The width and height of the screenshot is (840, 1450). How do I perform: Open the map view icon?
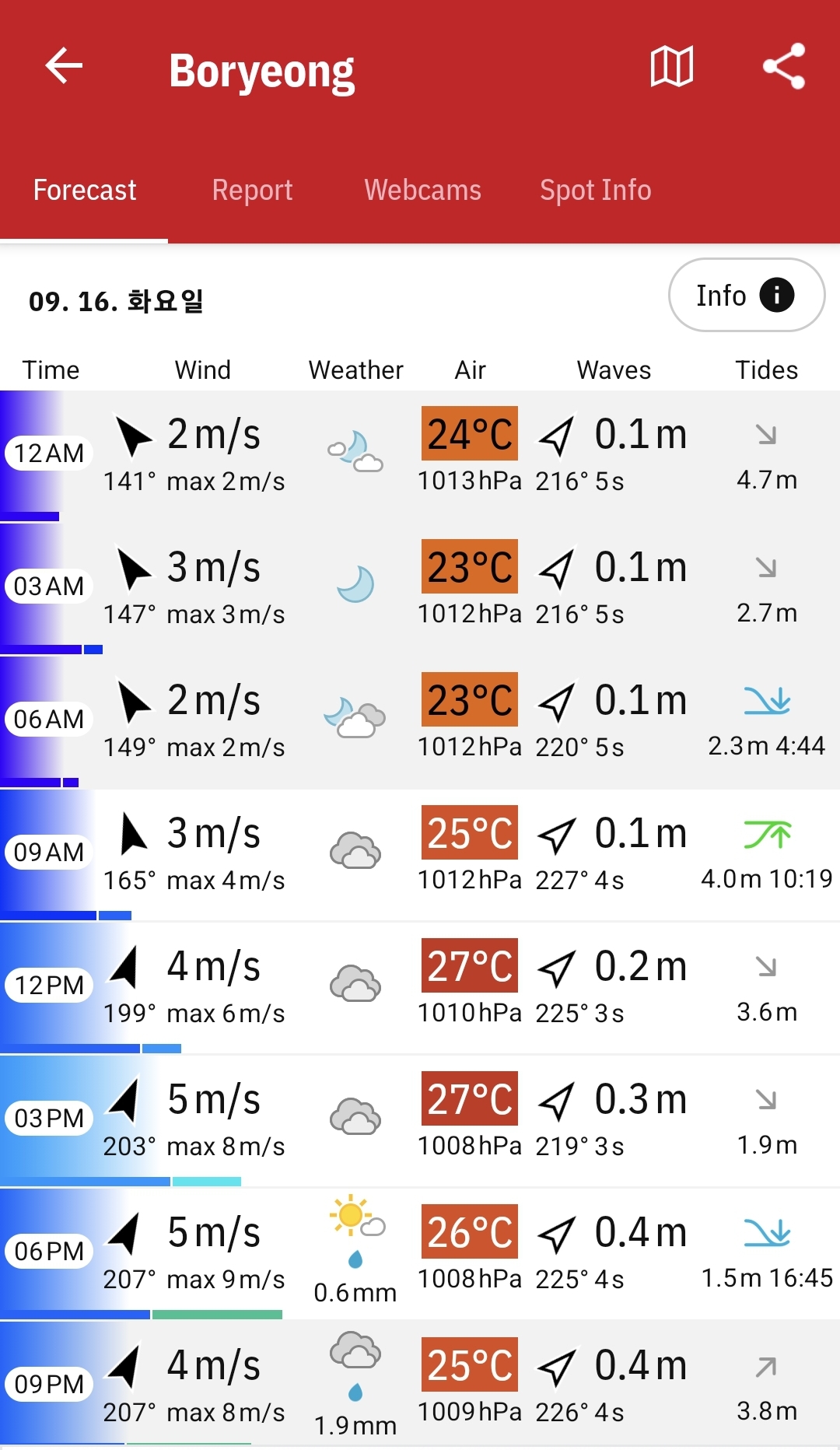coord(672,66)
